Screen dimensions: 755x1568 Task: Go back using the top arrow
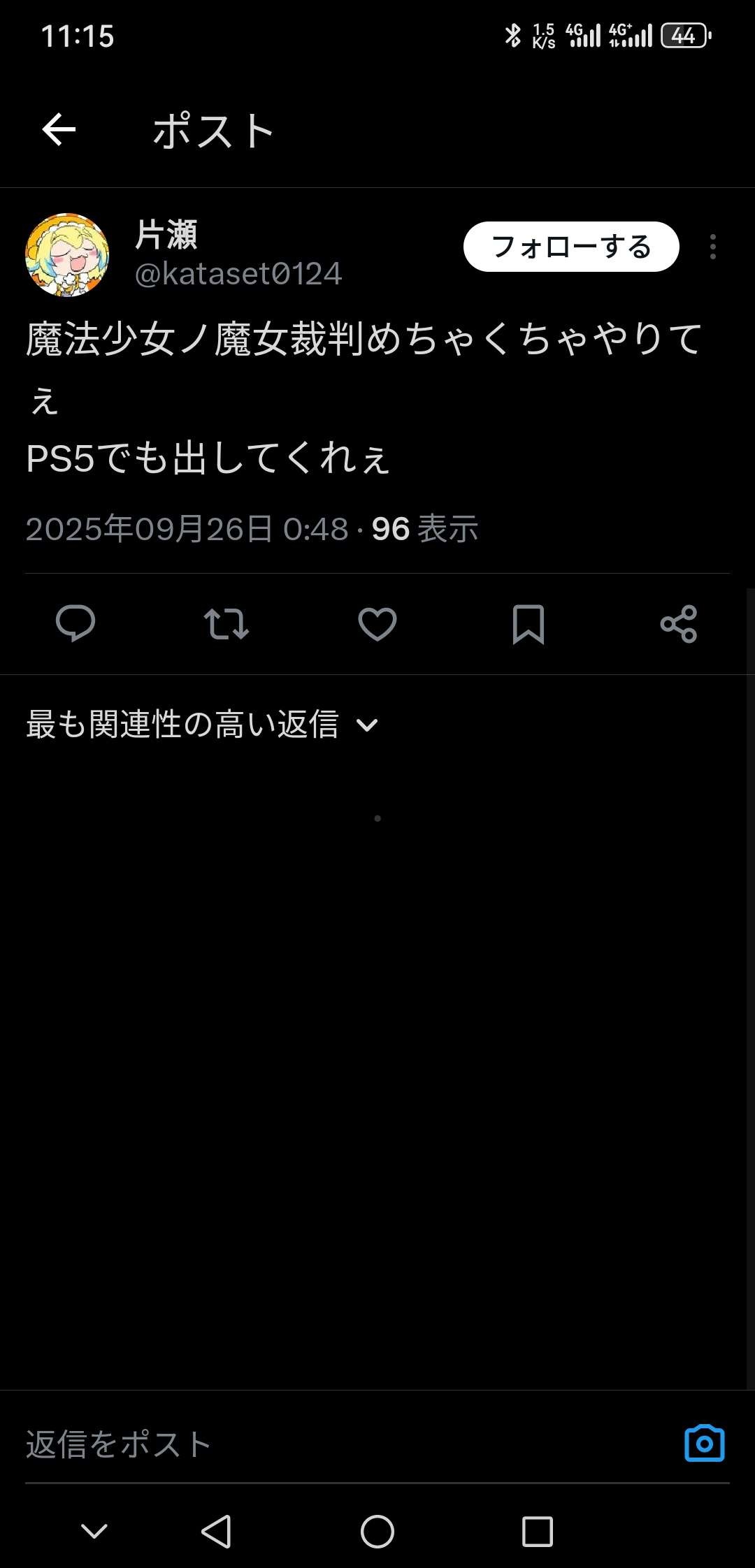coord(59,130)
